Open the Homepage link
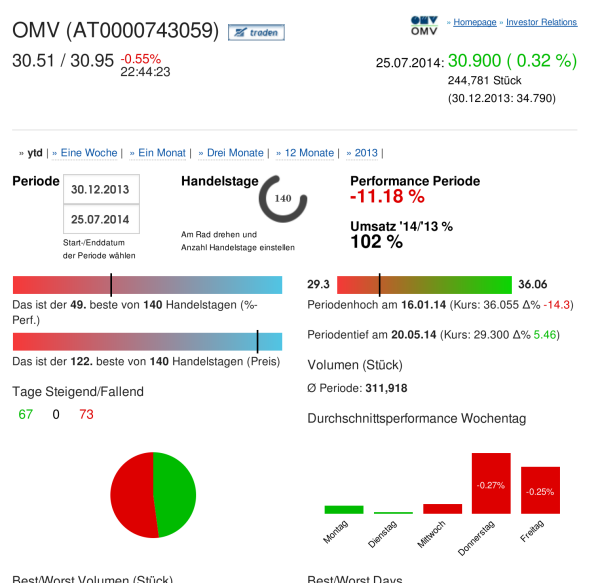The image size is (600, 583). click(478, 22)
